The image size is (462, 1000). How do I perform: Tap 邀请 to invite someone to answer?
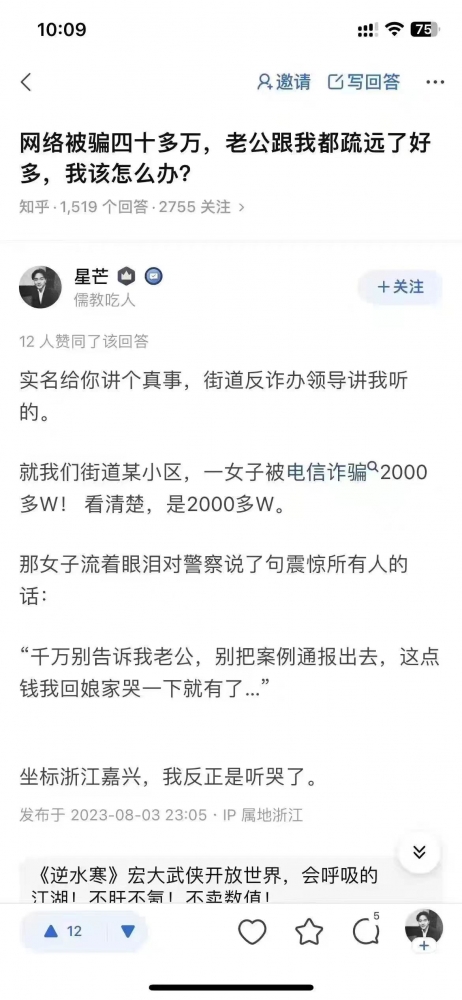[x=284, y=82]
